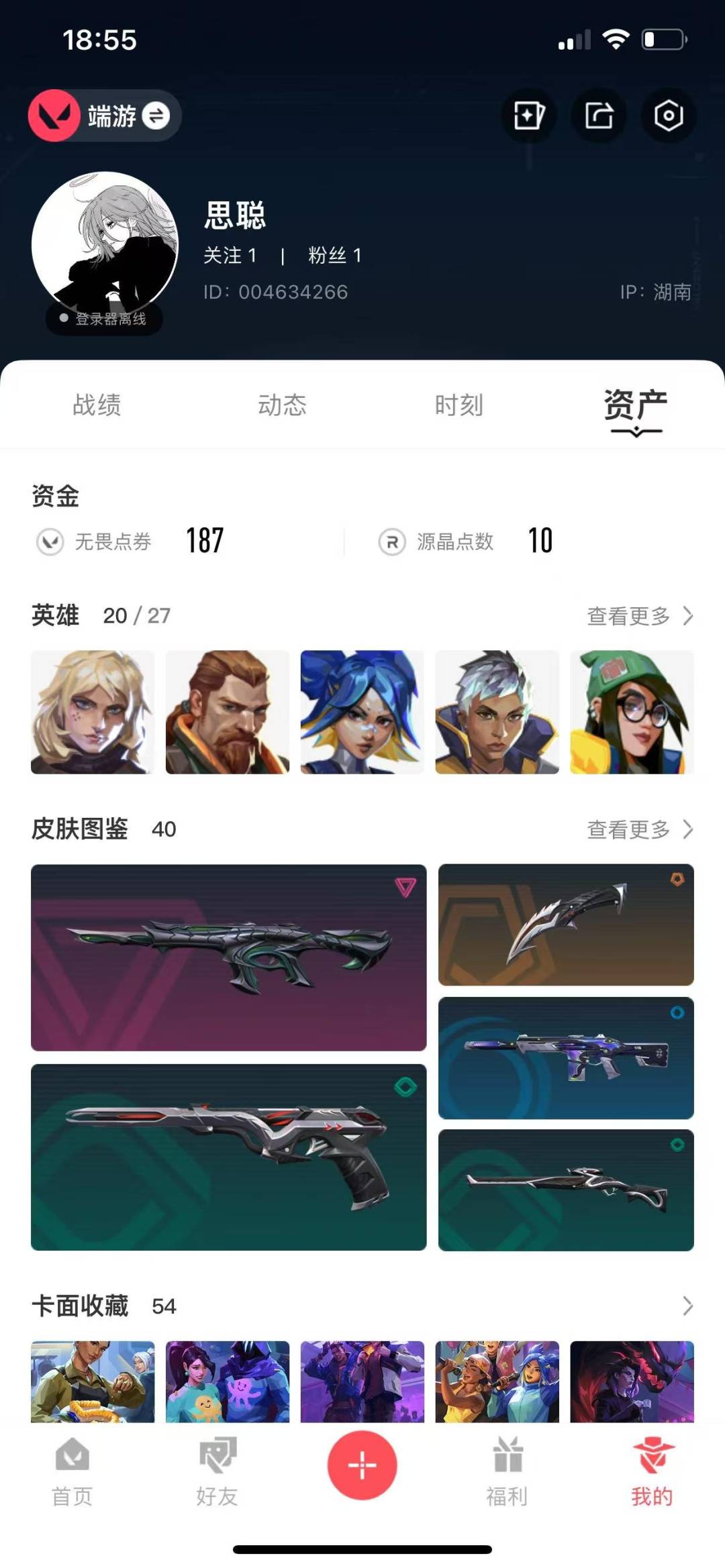Open the large rifle skin card
725x1568 pixels.
tap(228, 957)
